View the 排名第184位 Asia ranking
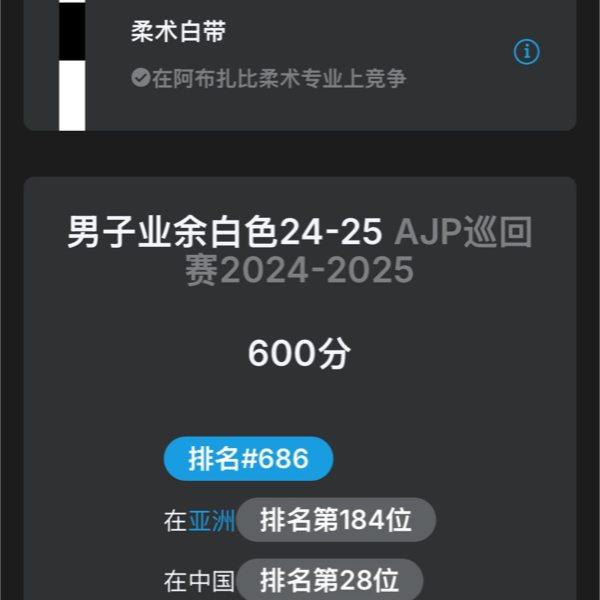Viewport: 600px width, 600px height. point(336,520)
